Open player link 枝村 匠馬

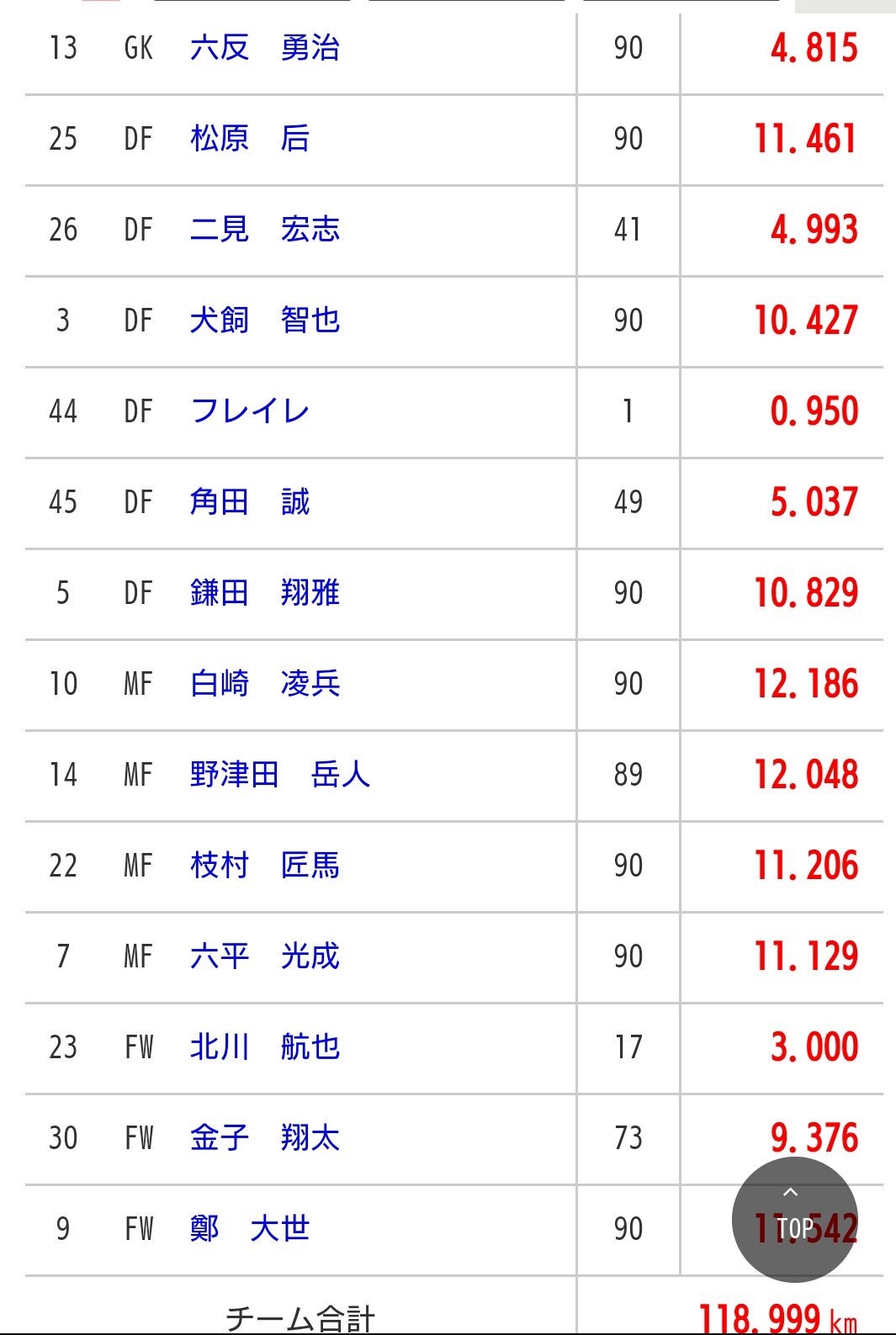click(264, 866)
